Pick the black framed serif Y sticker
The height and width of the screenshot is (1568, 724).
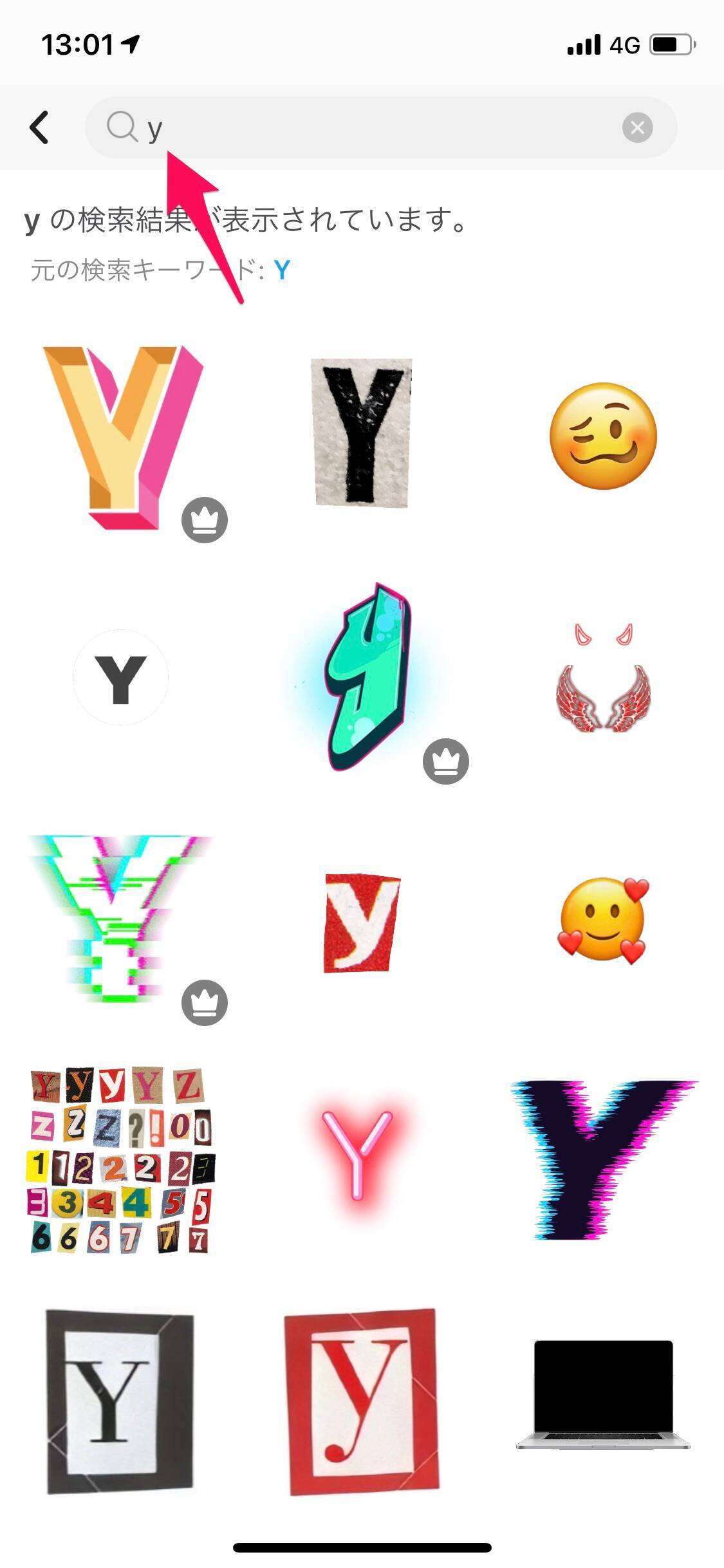click(120, 1401)
